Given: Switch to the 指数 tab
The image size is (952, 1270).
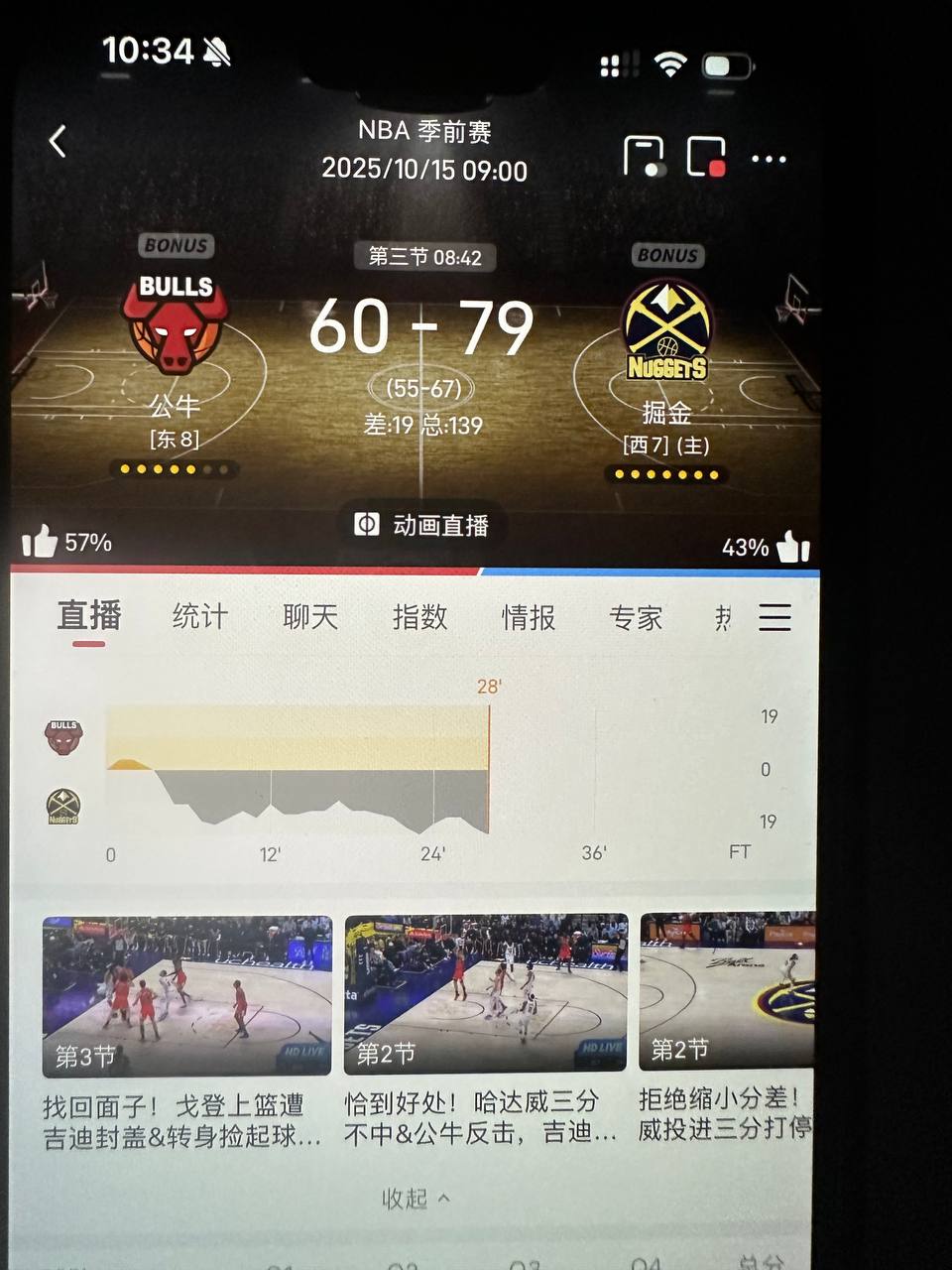Looking at the screenshot, I should [x=419, y=617].
